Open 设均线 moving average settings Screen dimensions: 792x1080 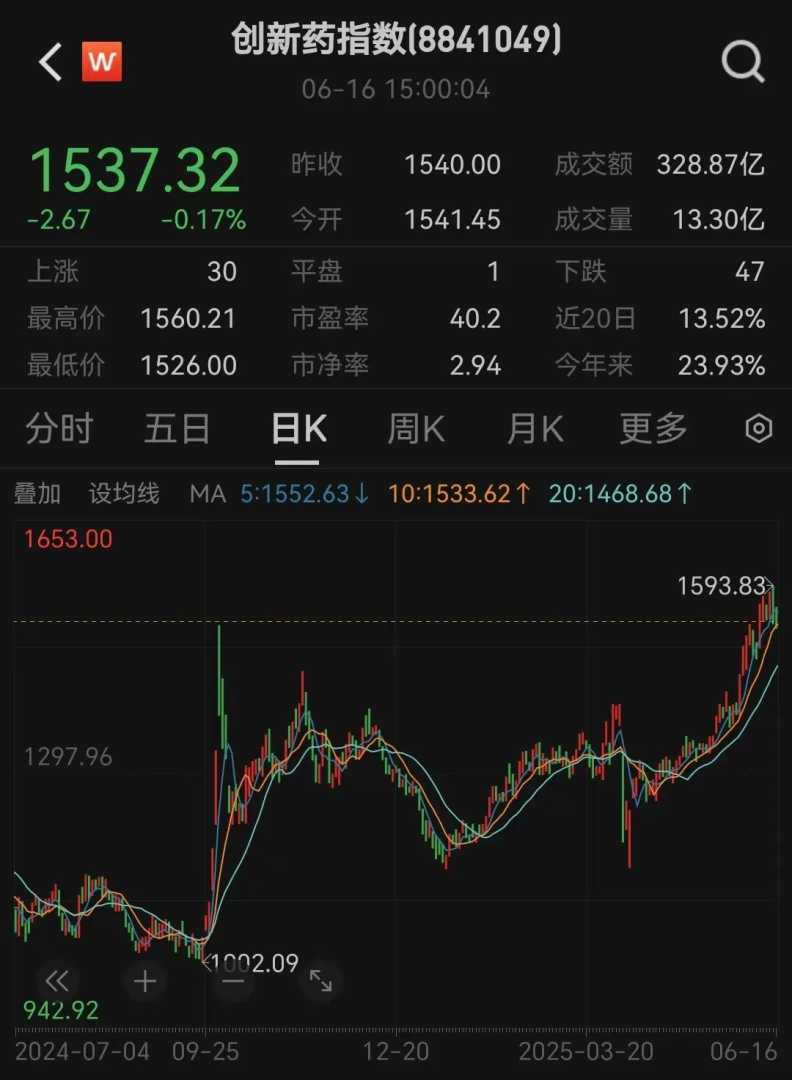pos(124,493)
